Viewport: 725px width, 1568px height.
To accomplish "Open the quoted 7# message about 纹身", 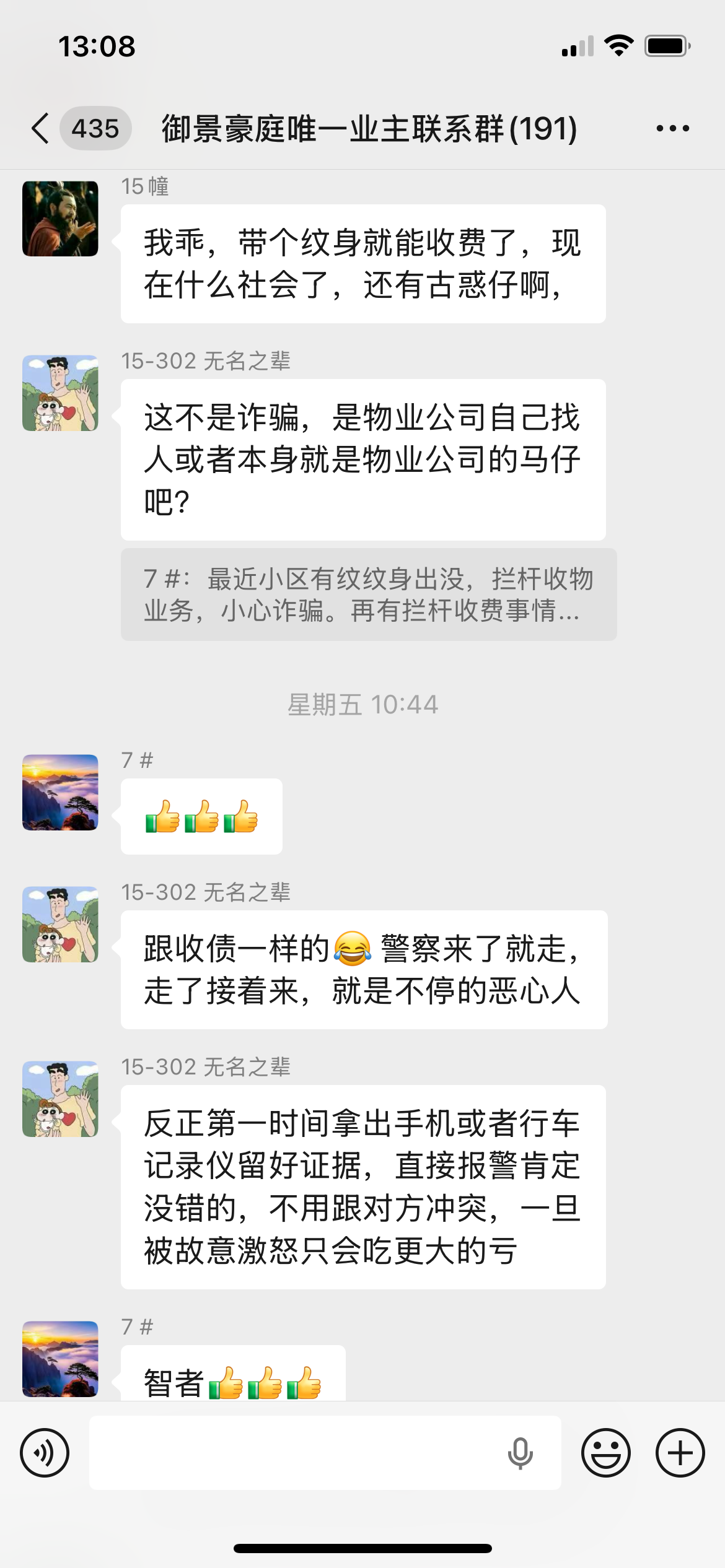I will click(x=369, y=595).
